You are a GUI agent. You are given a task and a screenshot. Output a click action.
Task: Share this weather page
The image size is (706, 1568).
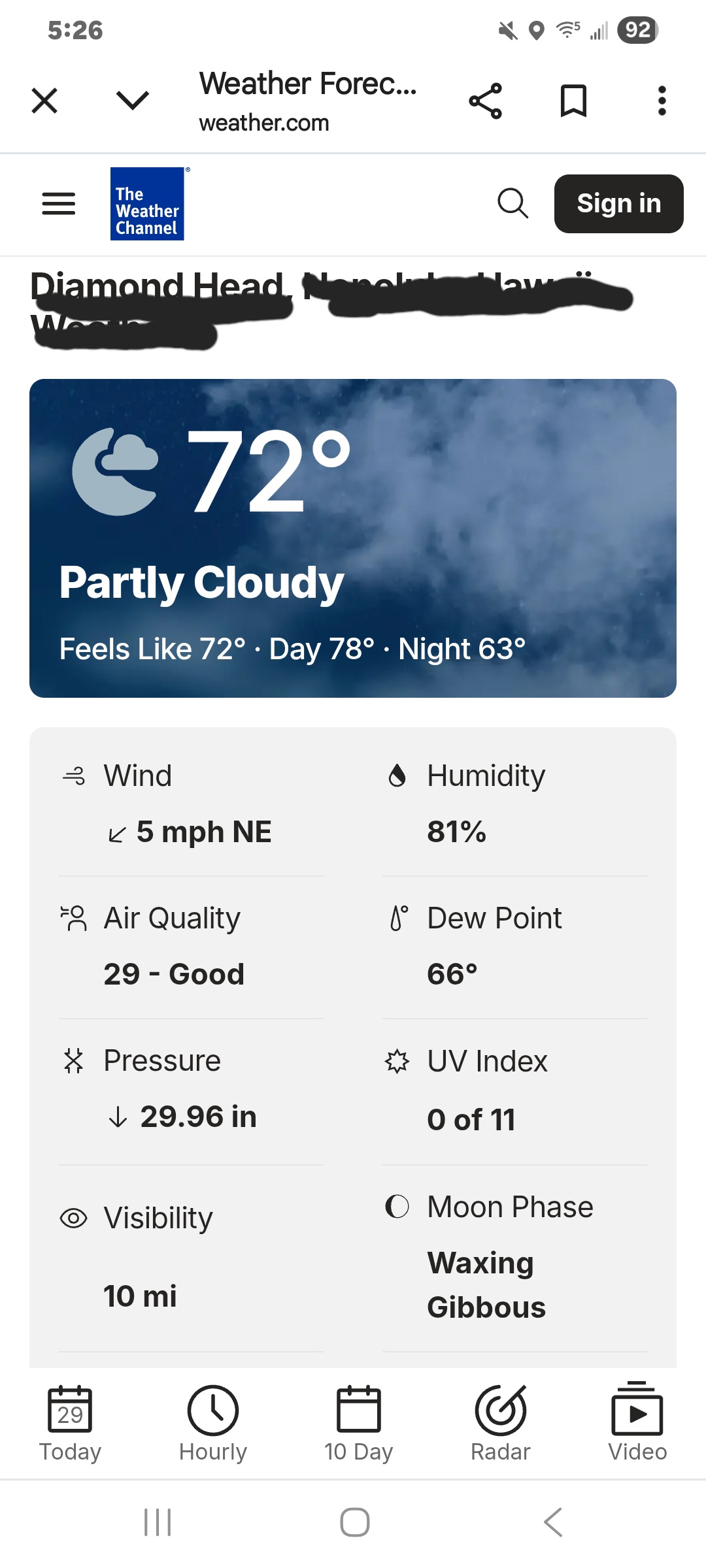click(x=485, y=101)
